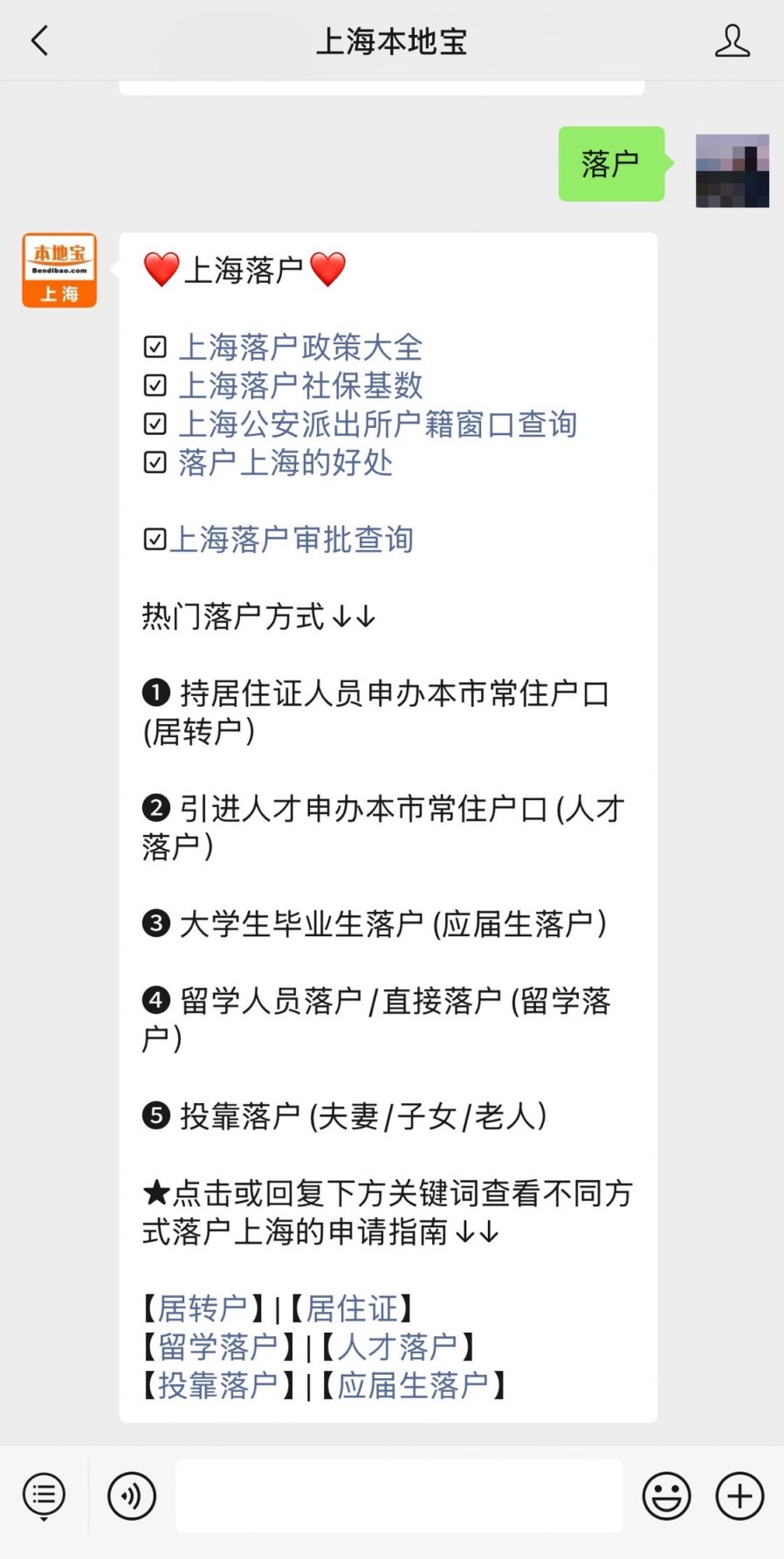Focus the message text field
Image resolution: width=784 pixels, height=1559 pixels.
[399, 1495]
